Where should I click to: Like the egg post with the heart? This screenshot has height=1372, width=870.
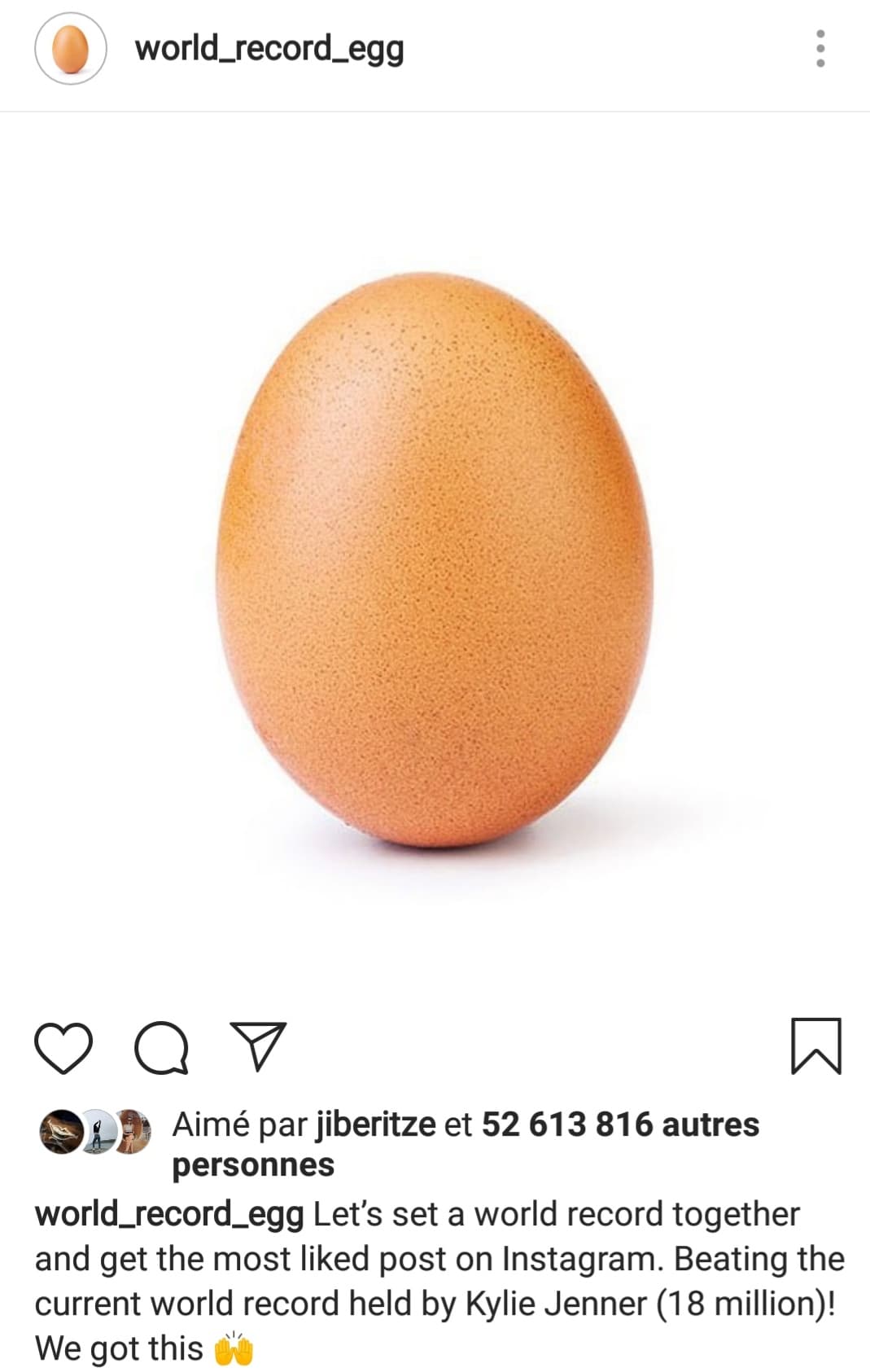(x=63, y=1047)
